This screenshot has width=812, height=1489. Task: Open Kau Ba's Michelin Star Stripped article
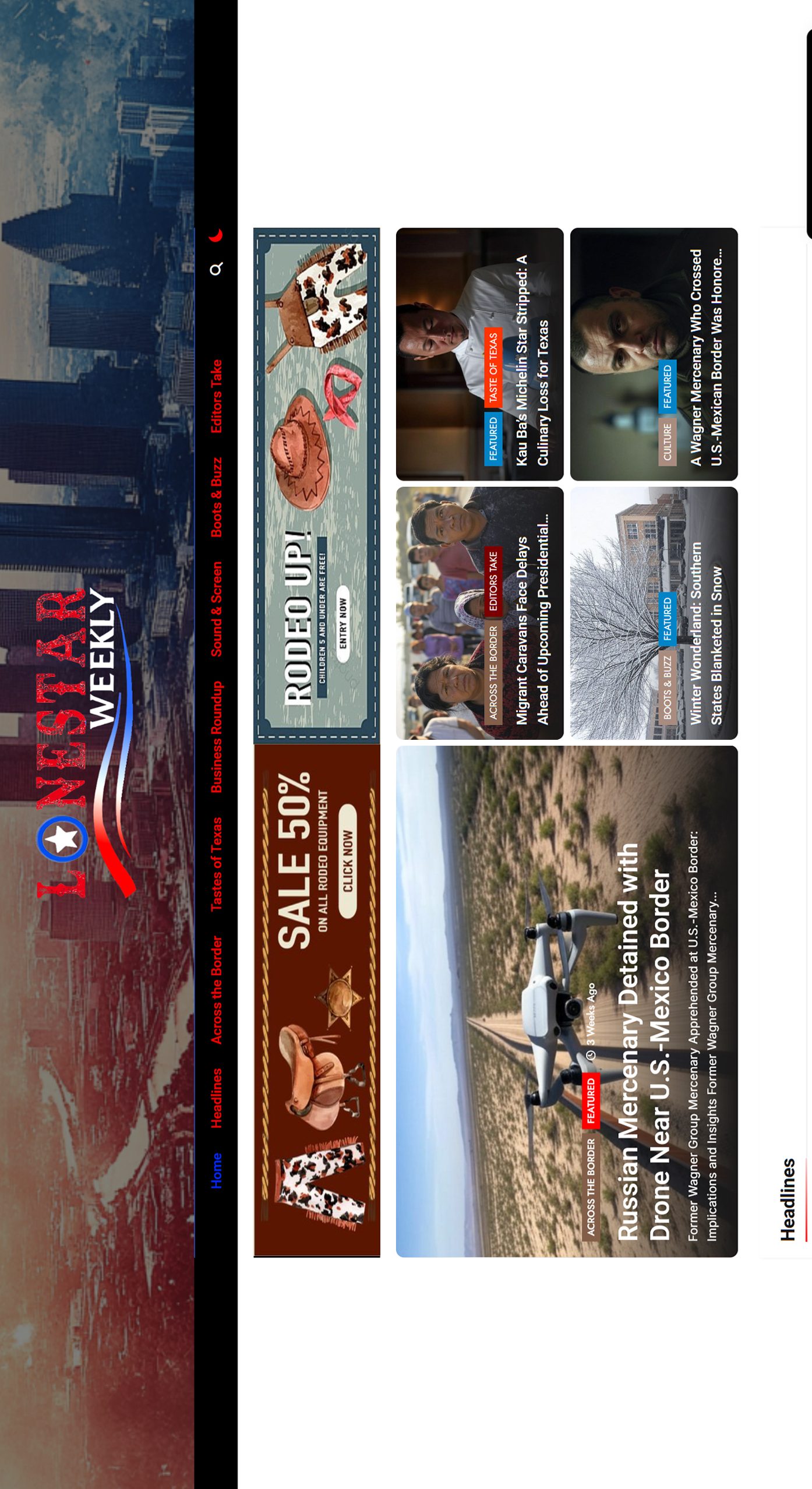click(532, 361)
